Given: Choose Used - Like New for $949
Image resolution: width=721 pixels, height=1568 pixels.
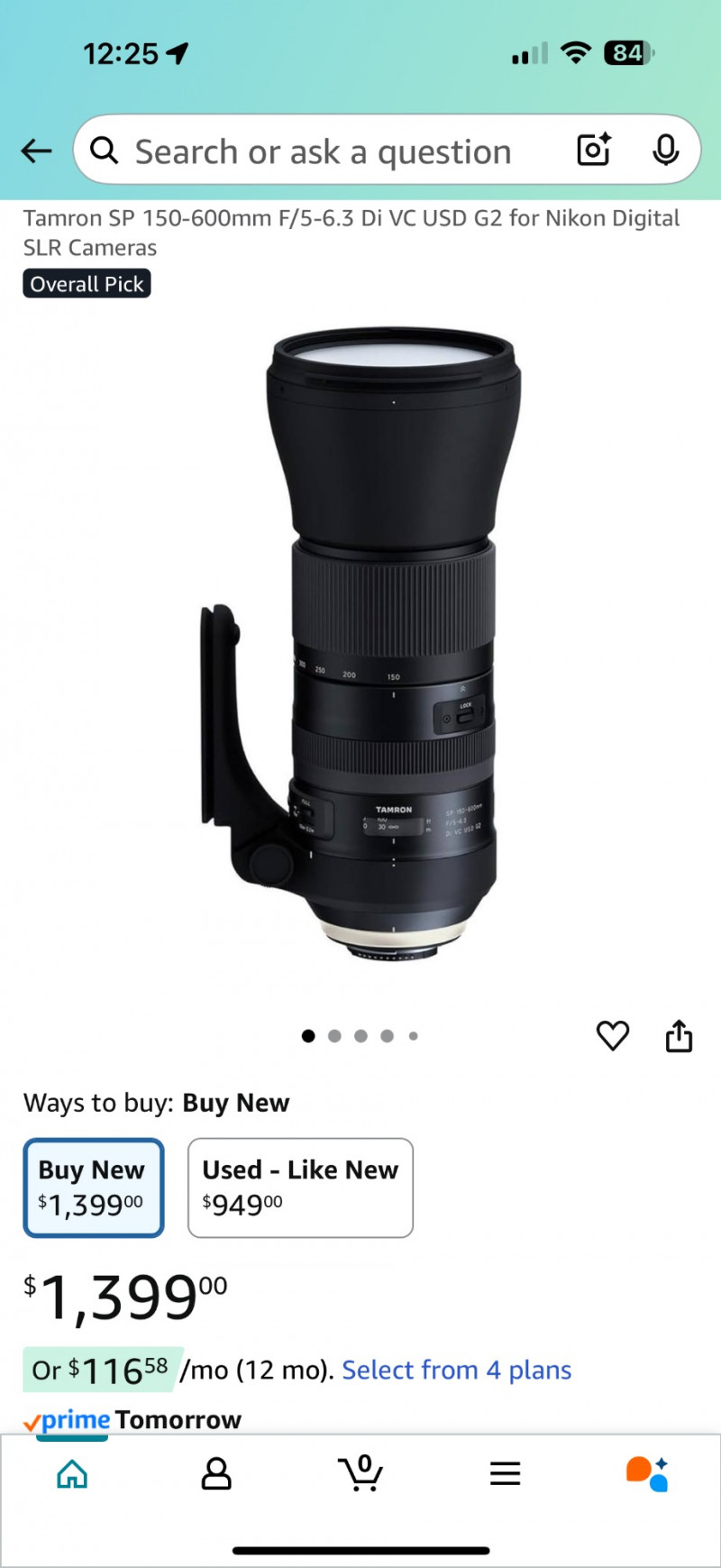Looking at the screenshot, I should click(x=300, y=1187).
